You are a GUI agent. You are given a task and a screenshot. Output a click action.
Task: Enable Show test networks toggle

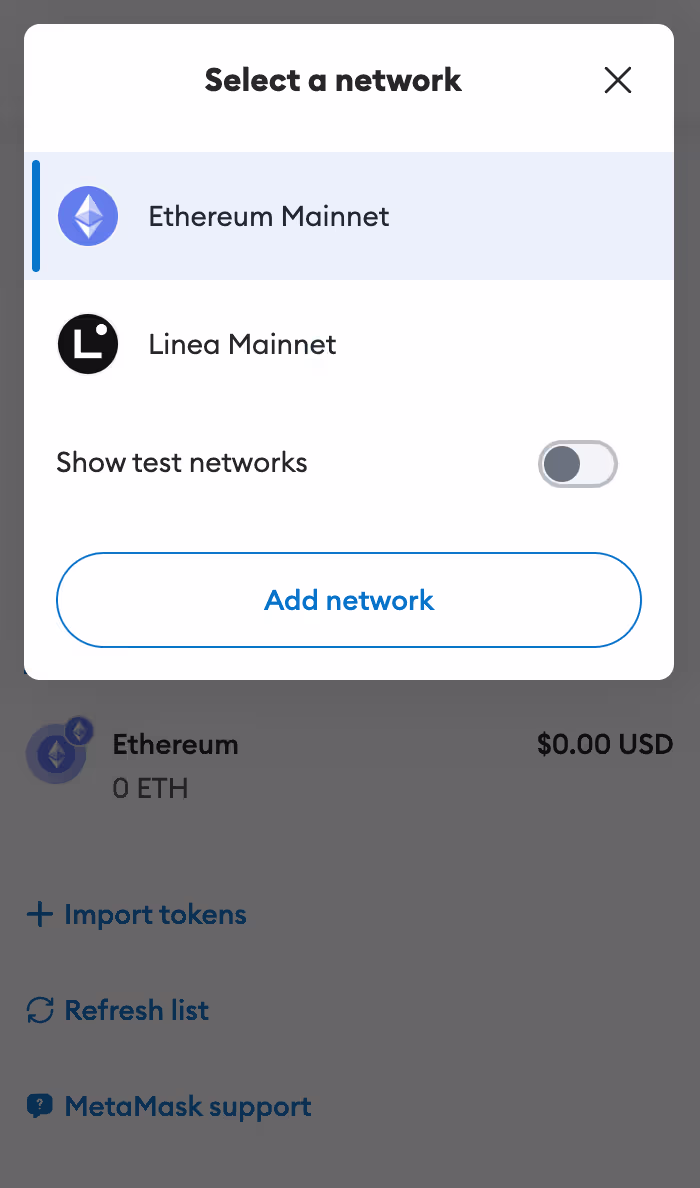(x=577, y=464)
